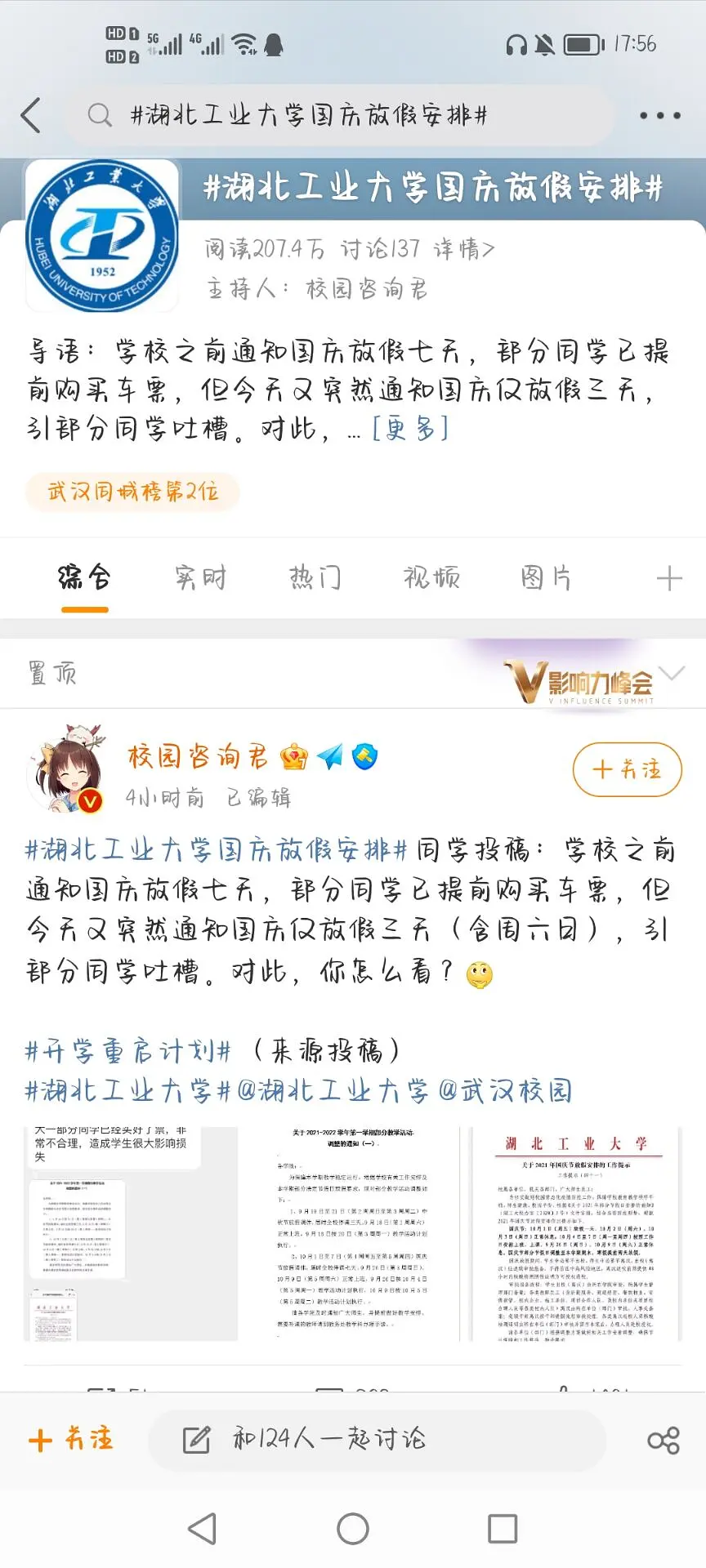This screenshot has height=1568, width=706.
Task: Tap the back arrow to leave topic page
Action: click(33, 116)
